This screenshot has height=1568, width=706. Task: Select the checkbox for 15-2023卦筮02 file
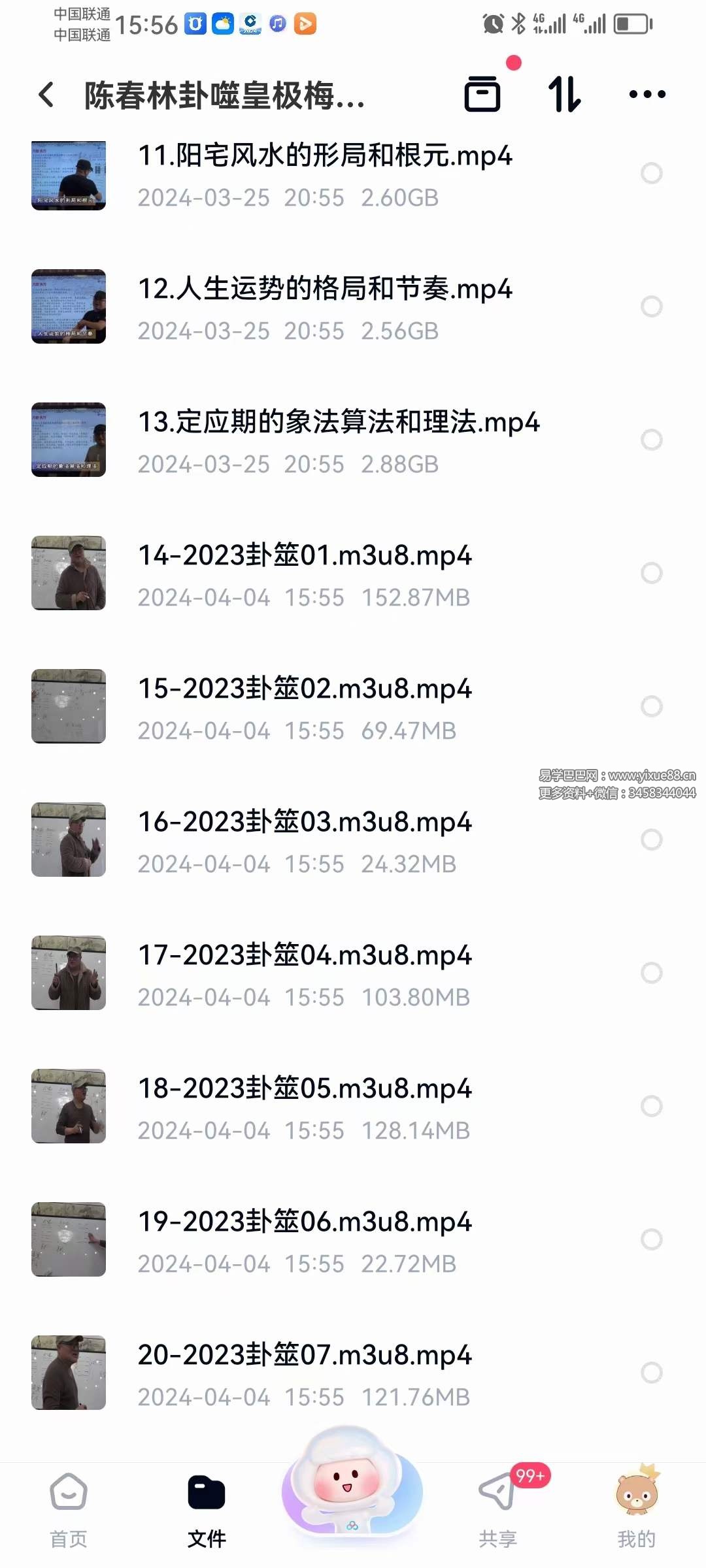(651, 706)
